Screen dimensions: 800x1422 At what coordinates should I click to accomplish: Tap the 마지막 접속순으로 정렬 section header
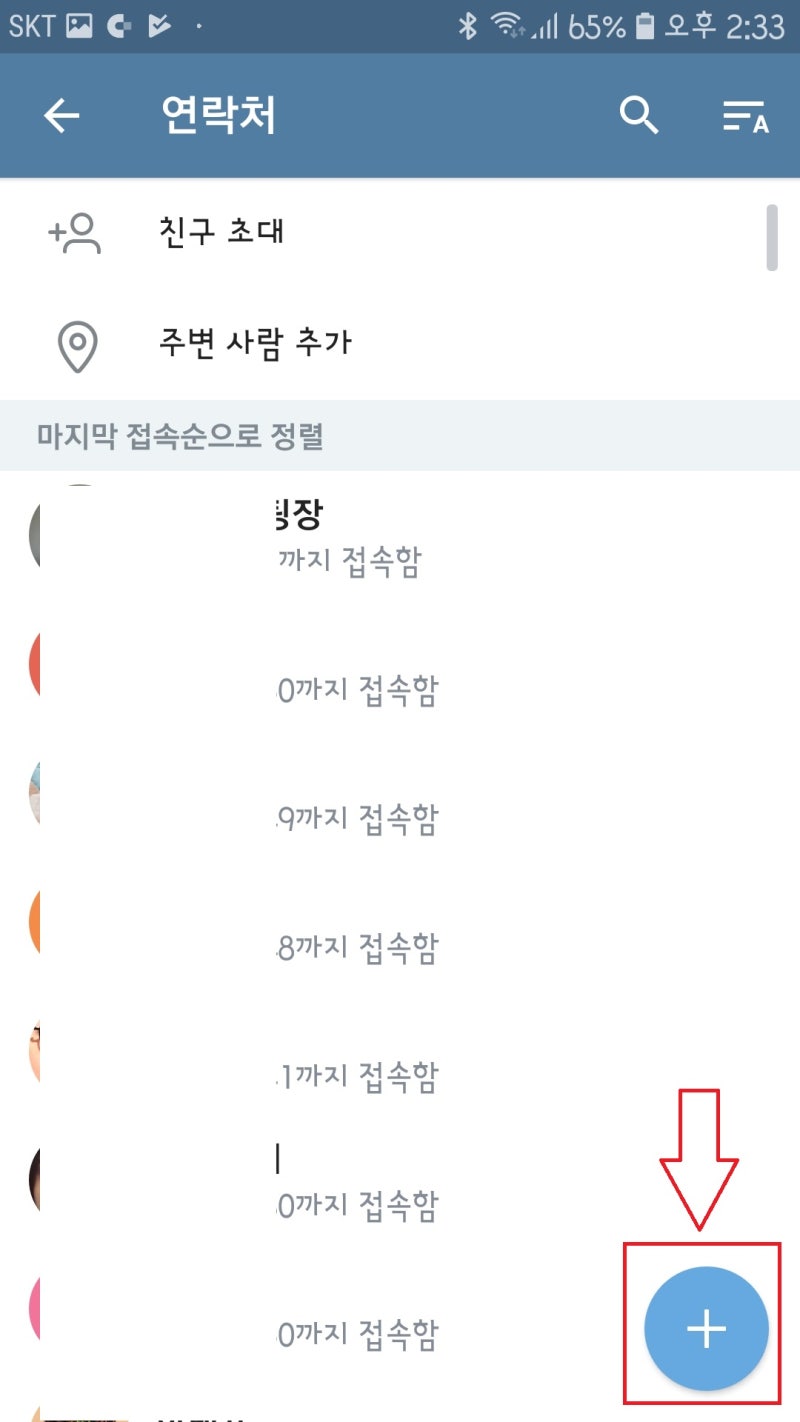click(180, 437)
